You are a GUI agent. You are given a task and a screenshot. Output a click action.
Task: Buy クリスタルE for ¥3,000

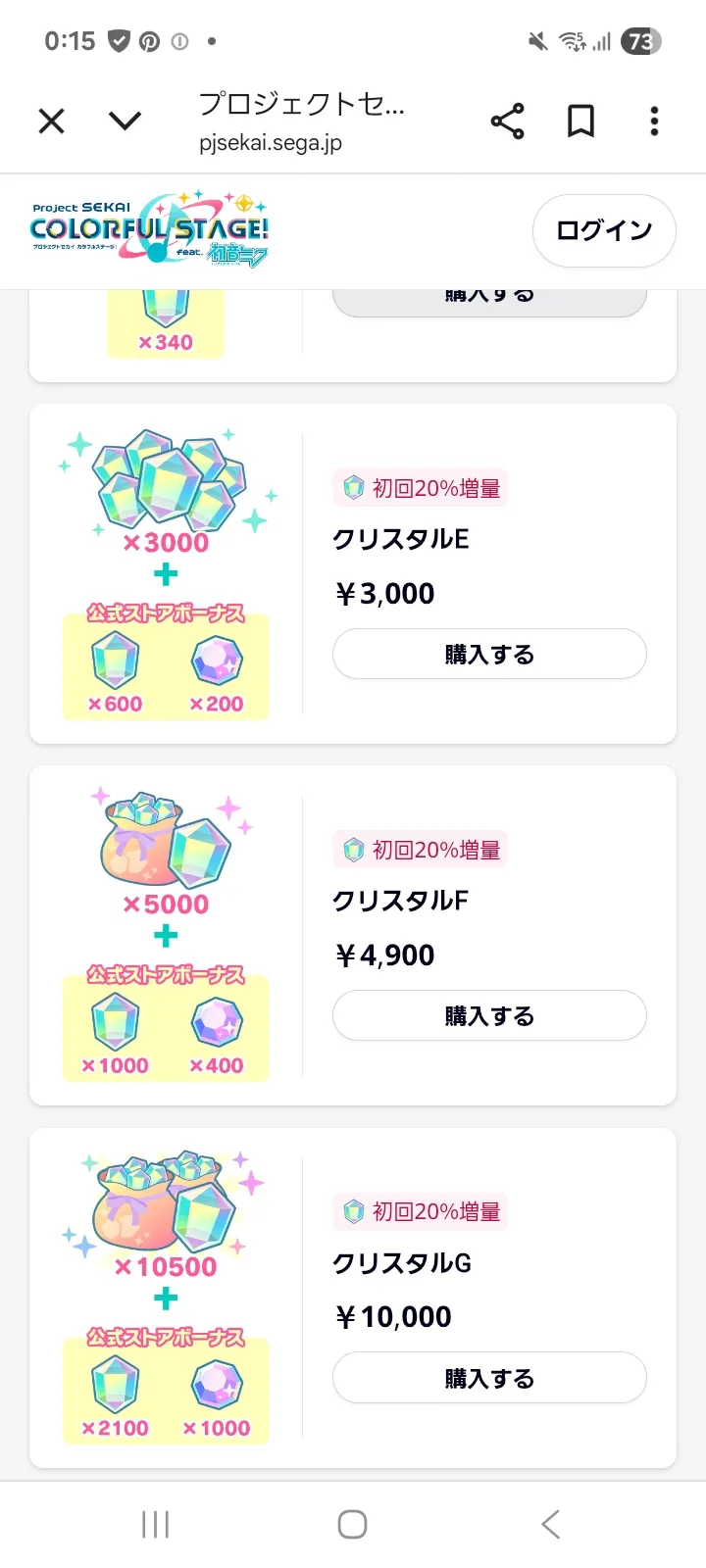point(489,654)
